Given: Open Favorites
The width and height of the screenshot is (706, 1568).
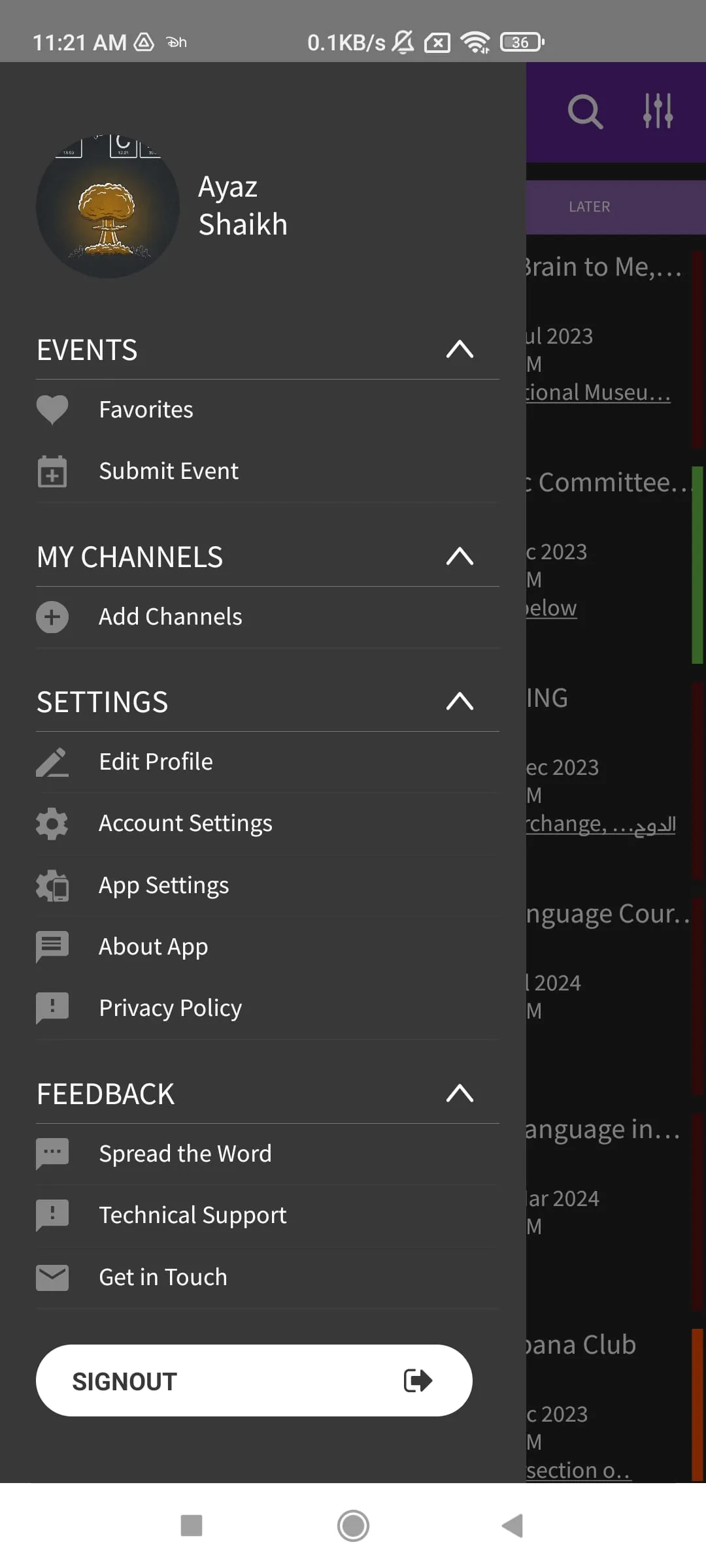Looking at the screenshot, I should [x=146, y=410].
